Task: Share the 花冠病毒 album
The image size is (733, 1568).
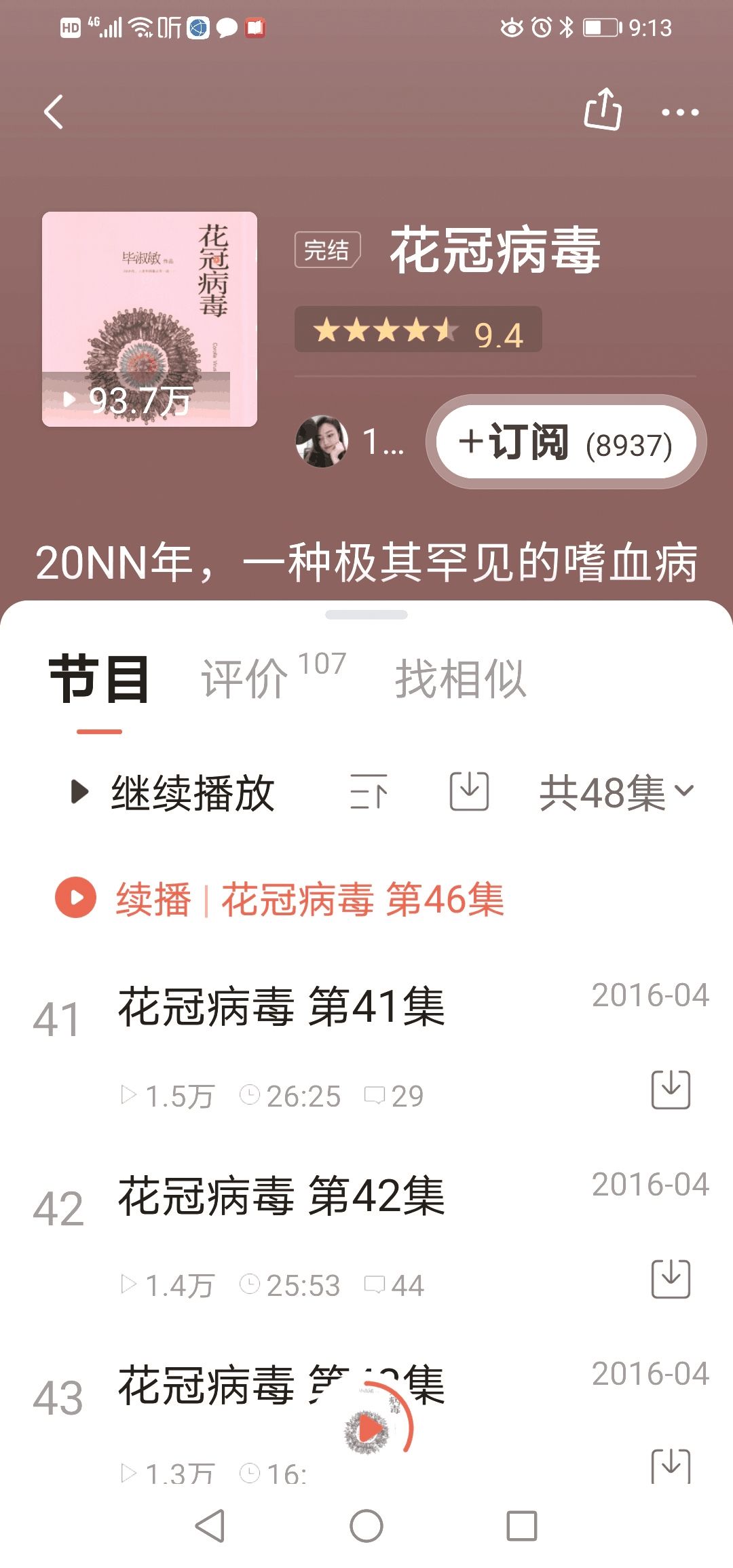Action: pos(603,109)
